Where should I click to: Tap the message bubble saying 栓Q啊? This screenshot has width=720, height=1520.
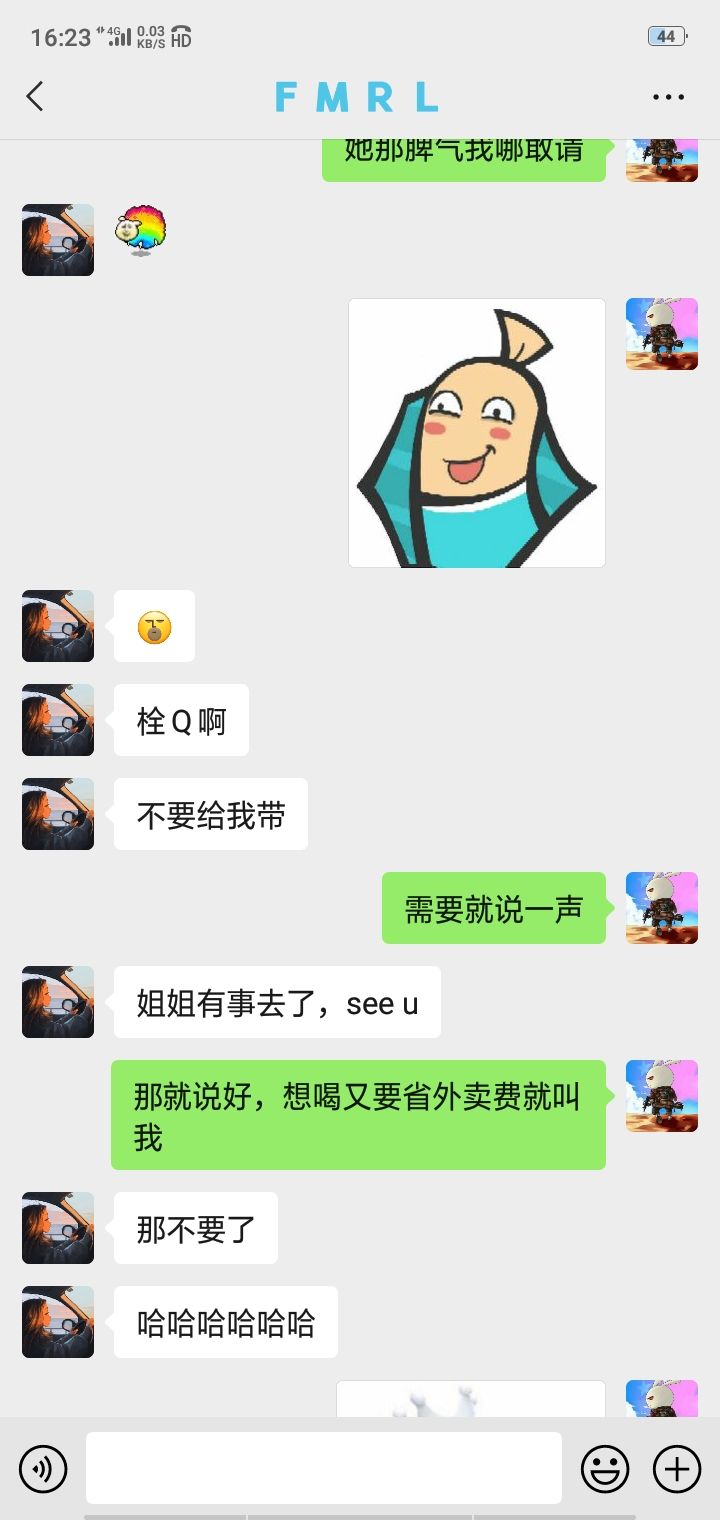pyautogui.click(x=181, y=720)
